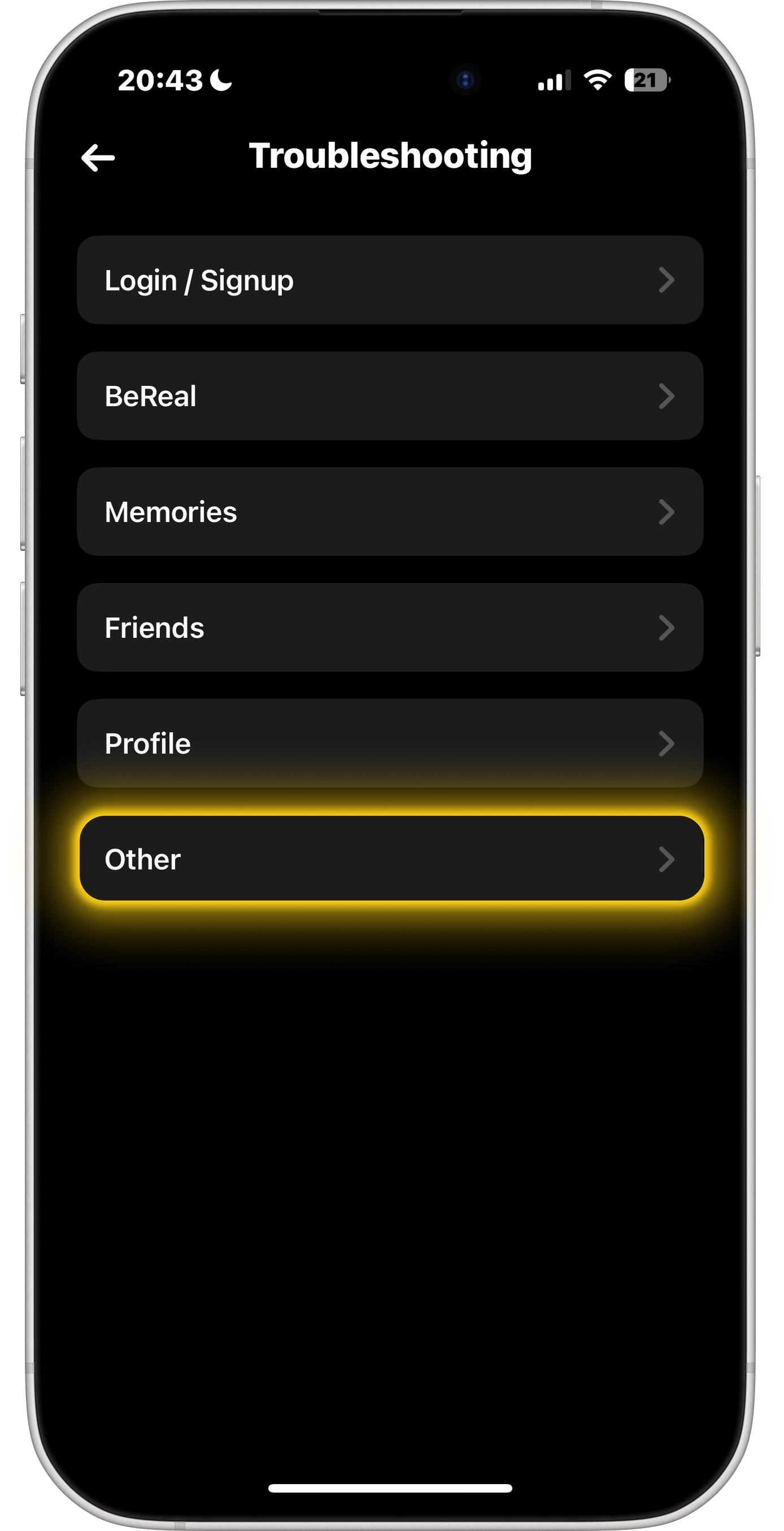Open Memories troubleshooting topics

390,512
